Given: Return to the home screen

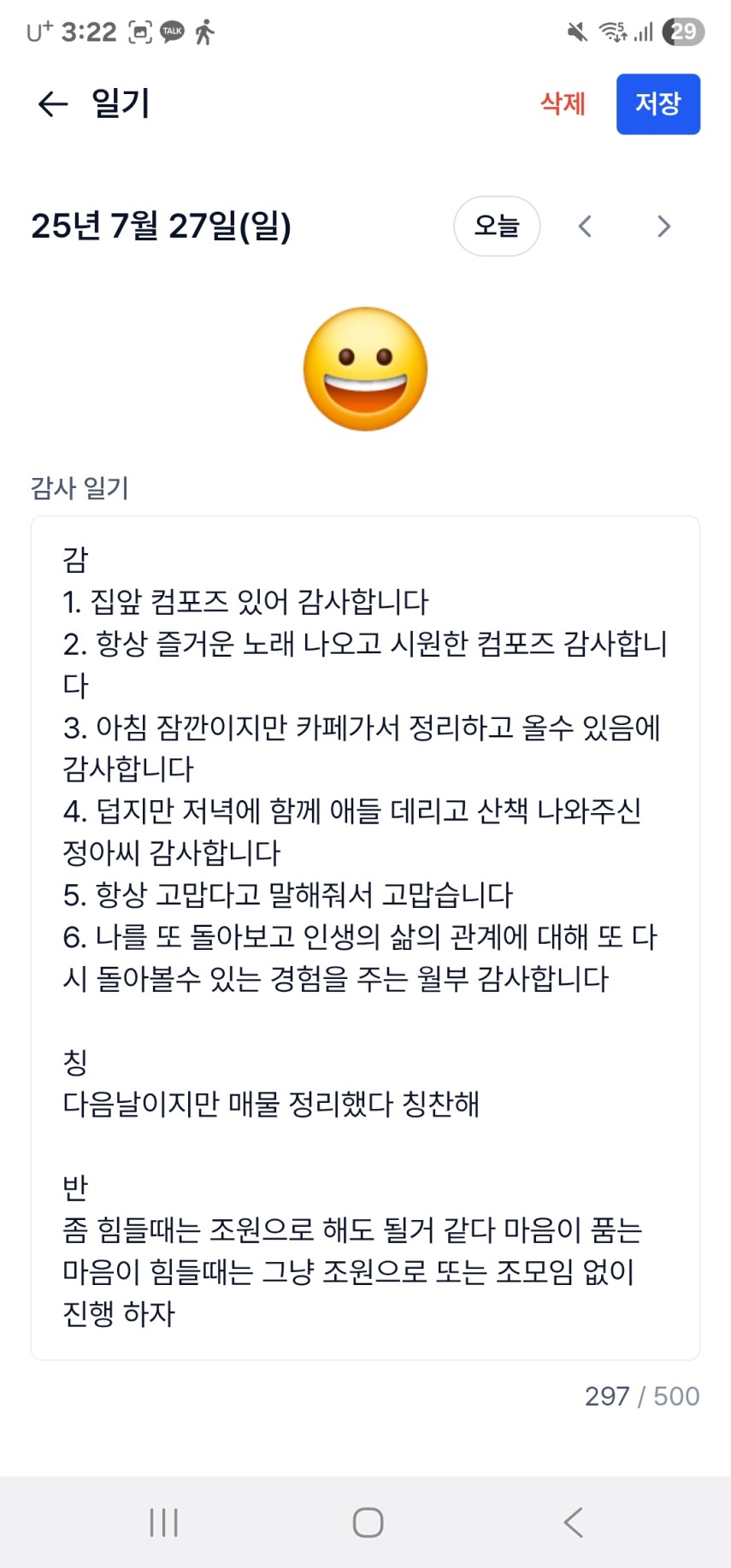Looking at the screenshot, I should [368, 1523].
